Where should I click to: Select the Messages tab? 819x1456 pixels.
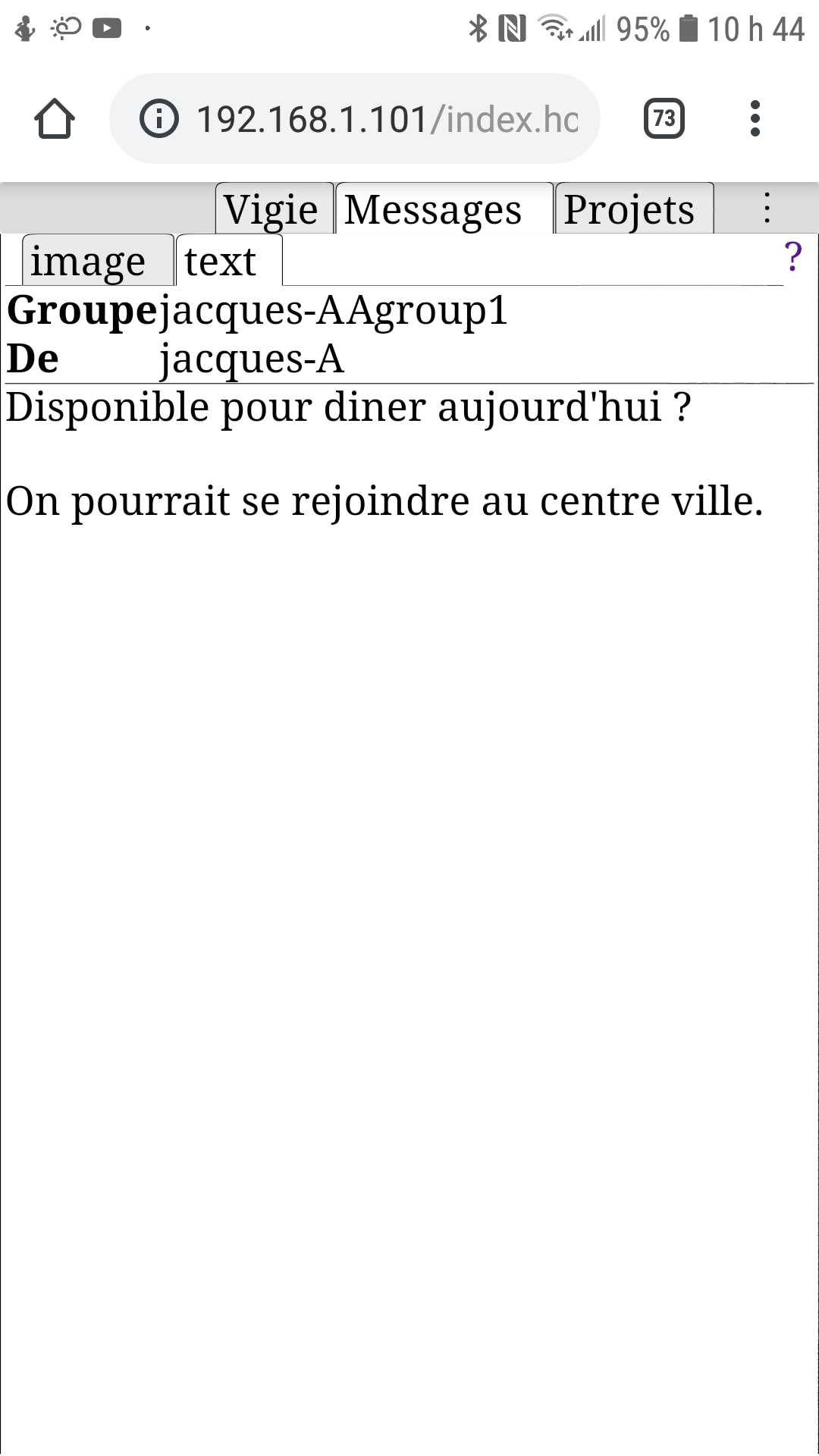click(444, 209)
